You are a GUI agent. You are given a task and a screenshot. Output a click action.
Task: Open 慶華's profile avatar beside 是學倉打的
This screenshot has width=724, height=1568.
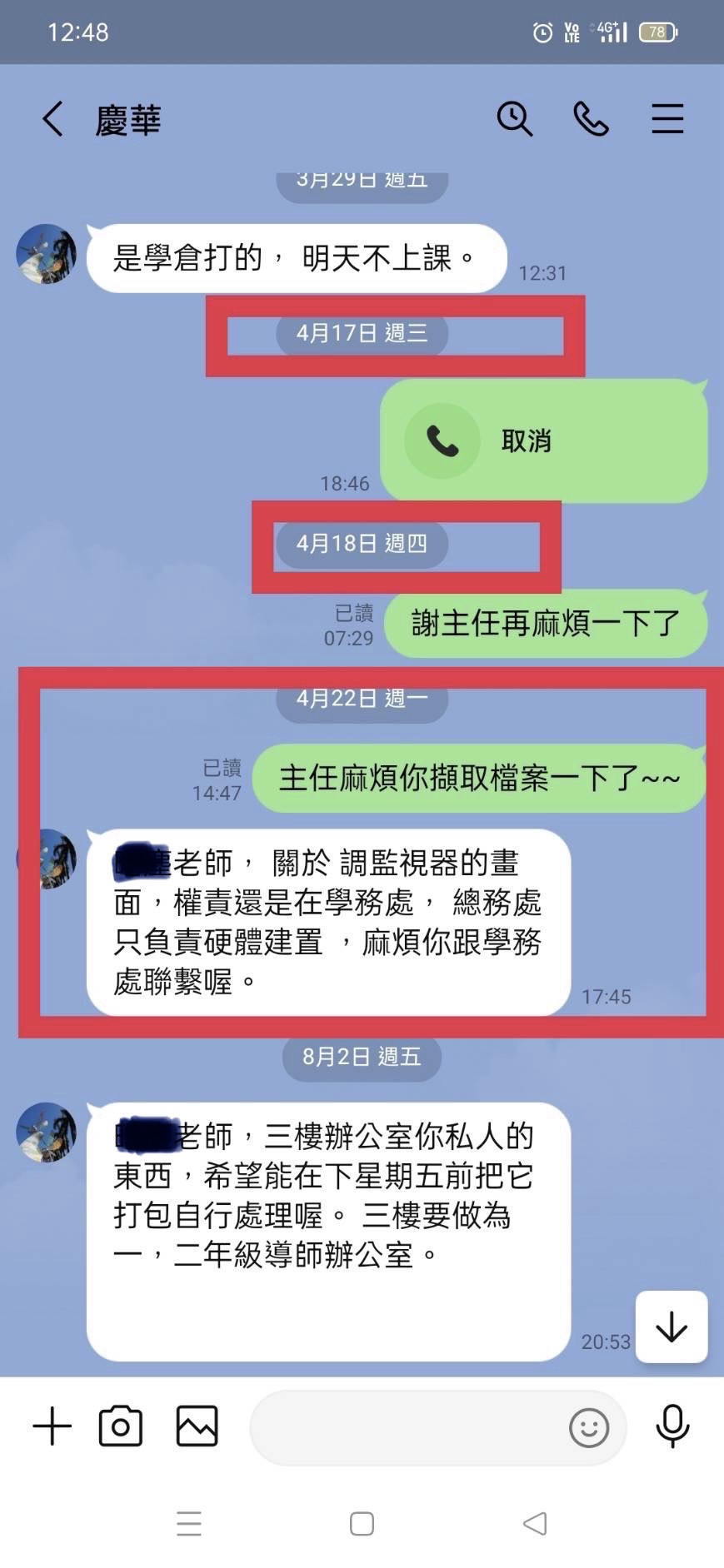point(47,254)
